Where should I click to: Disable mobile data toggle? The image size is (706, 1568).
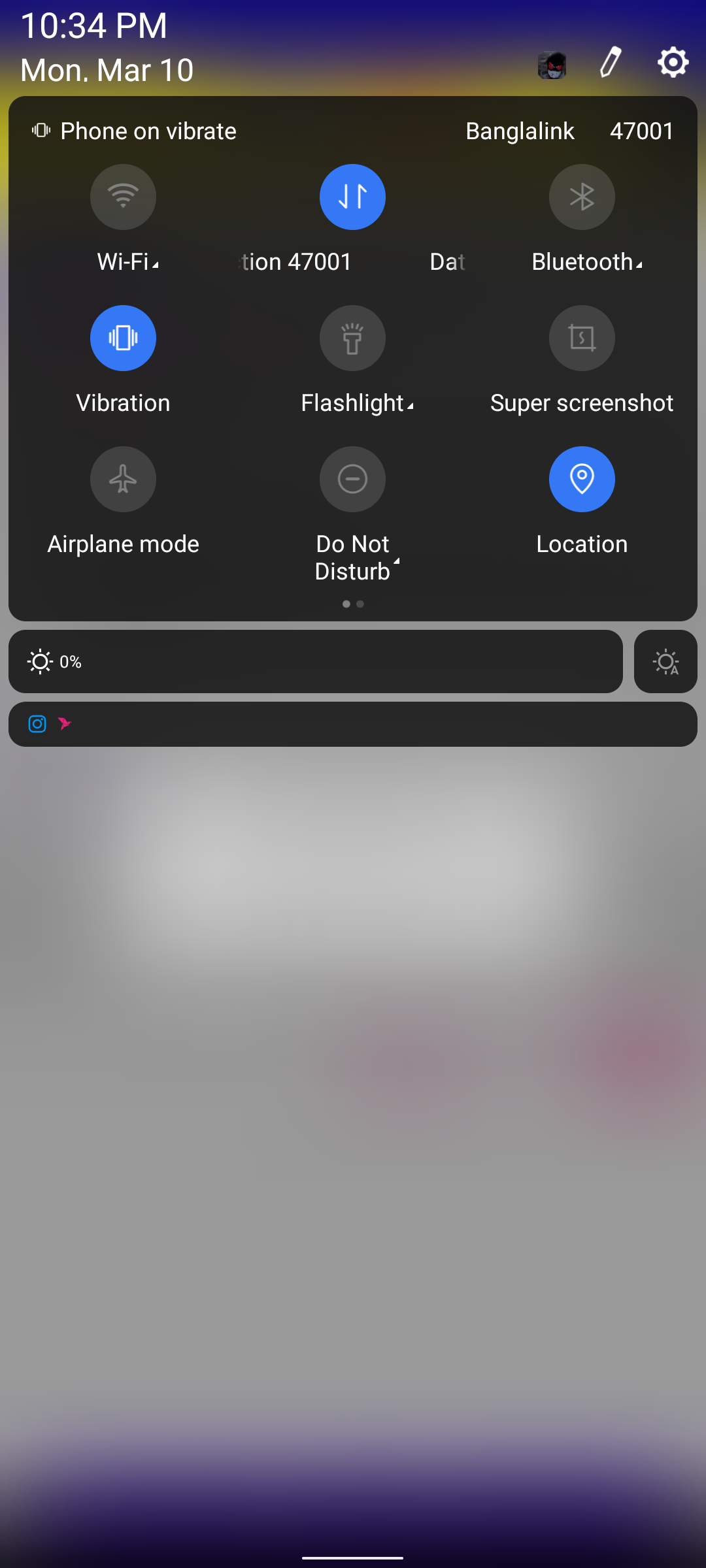(x=352, y=197)
